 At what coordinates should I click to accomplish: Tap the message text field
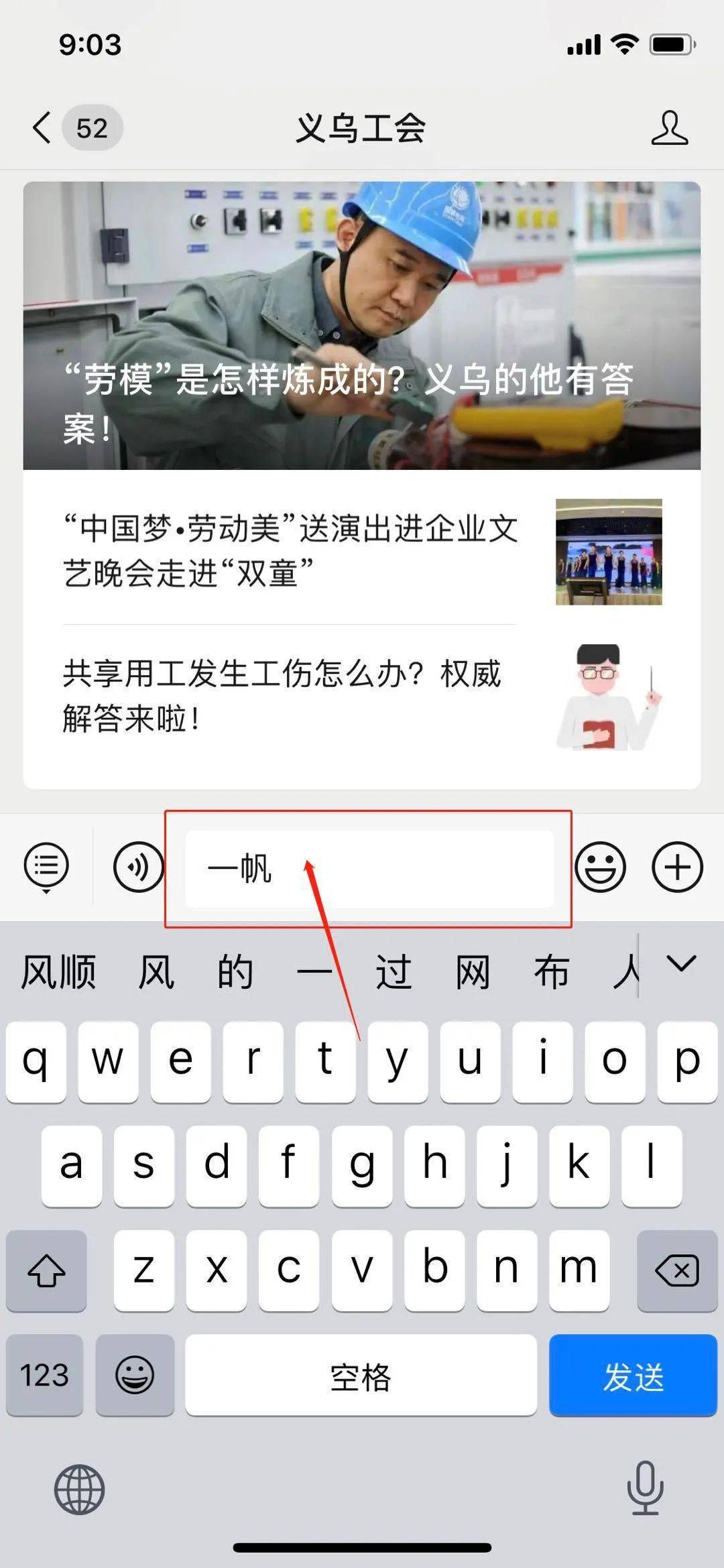402,869
